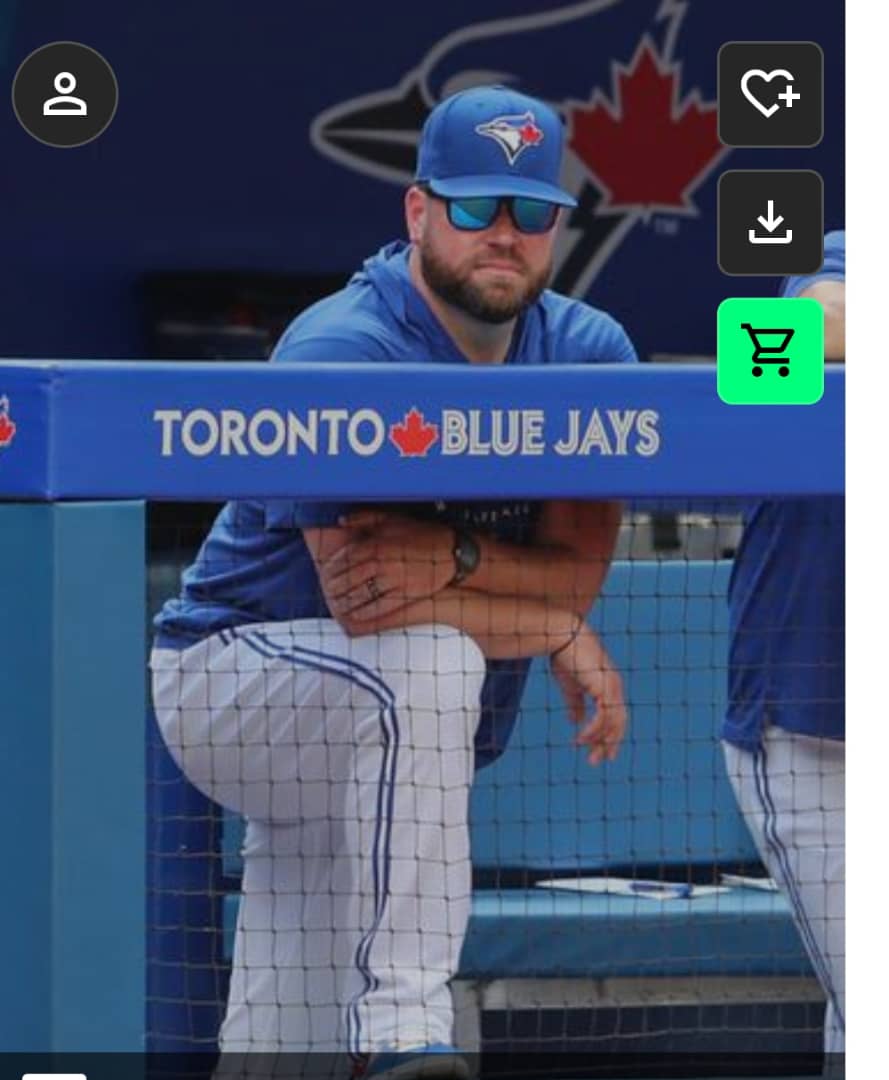Viewport: 889px width, 1080px height.
Task: Tap the green shopping cart button
Action: click(770, 351)
